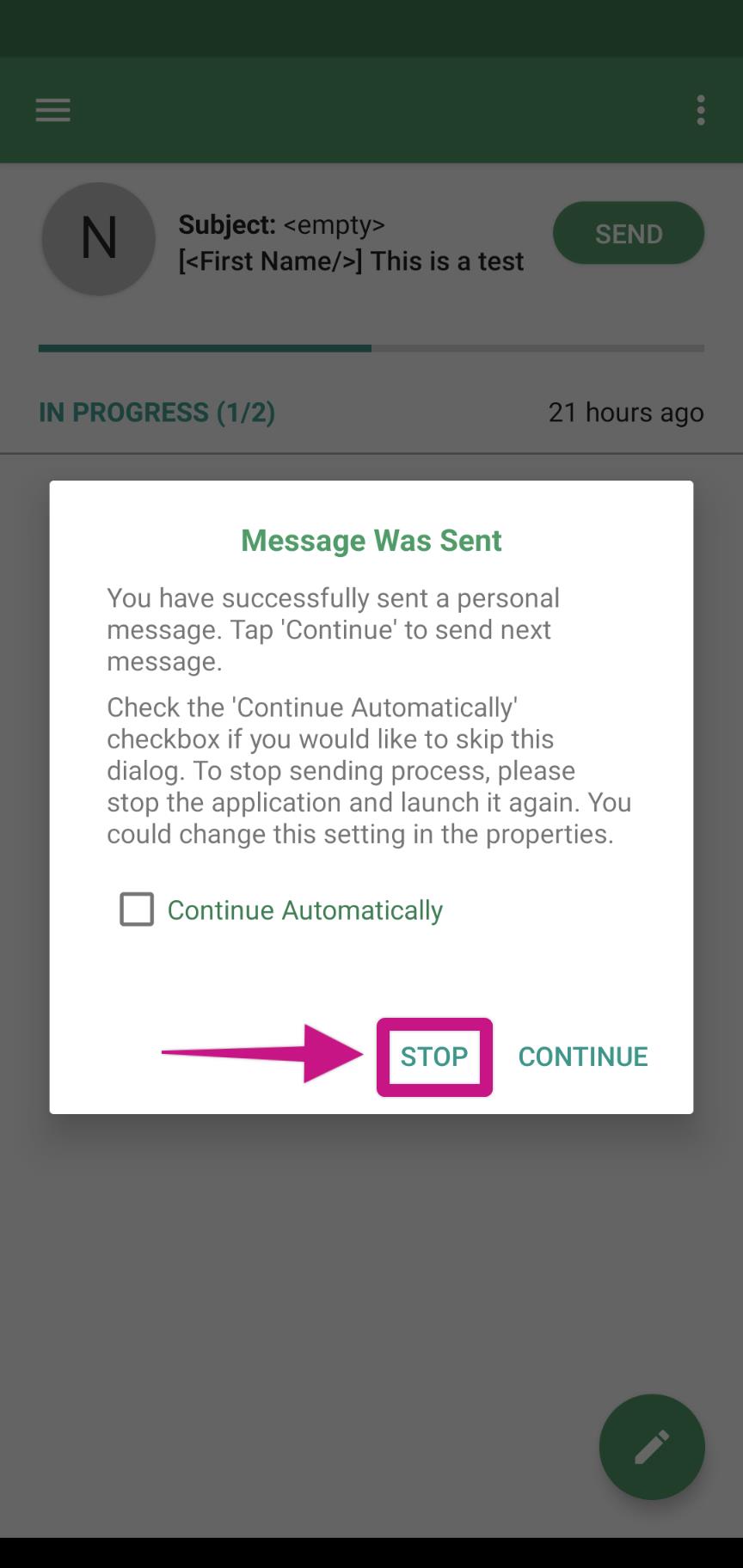
Task: Check the Continue Automatically checkbox
Action: (x=137, y=909)
